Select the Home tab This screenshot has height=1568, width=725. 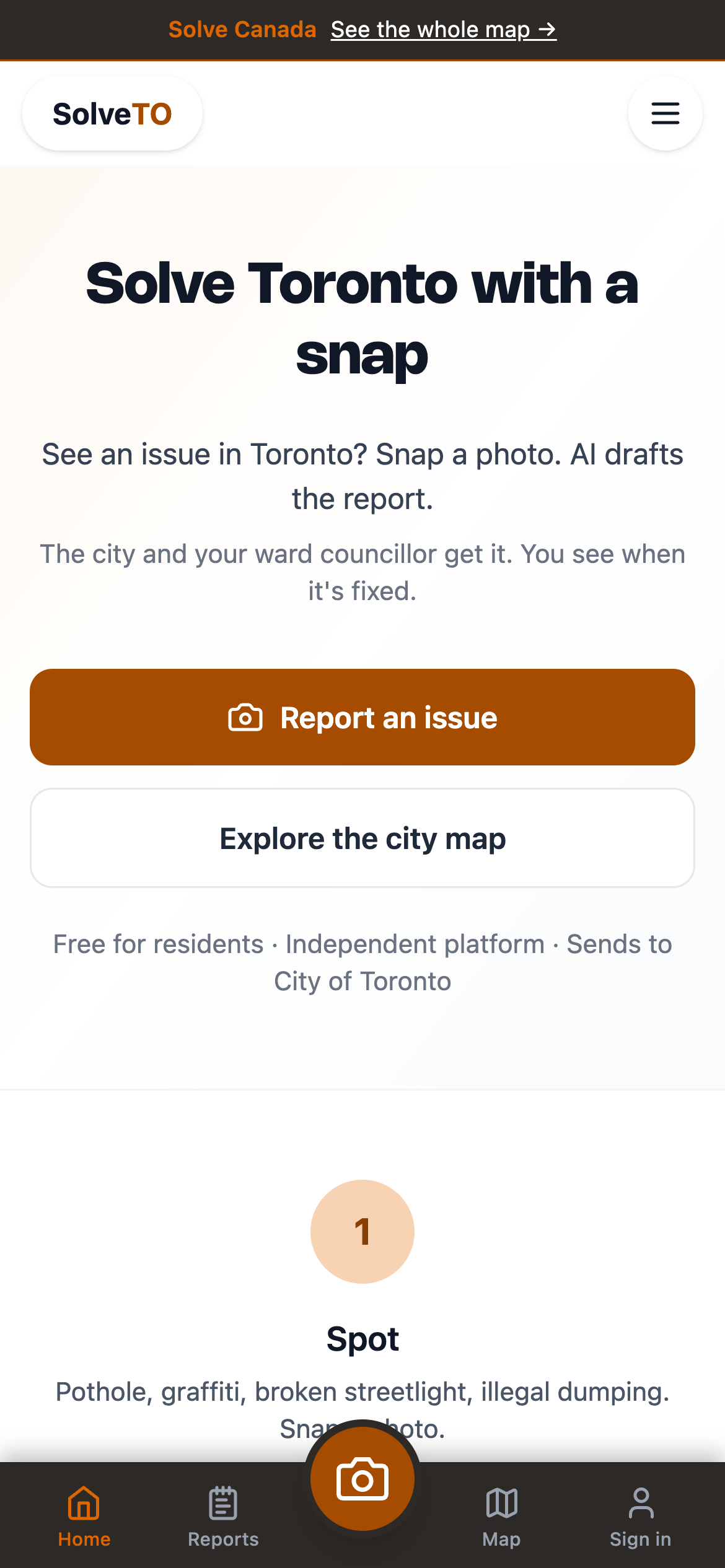click(x=84, y=1516)
